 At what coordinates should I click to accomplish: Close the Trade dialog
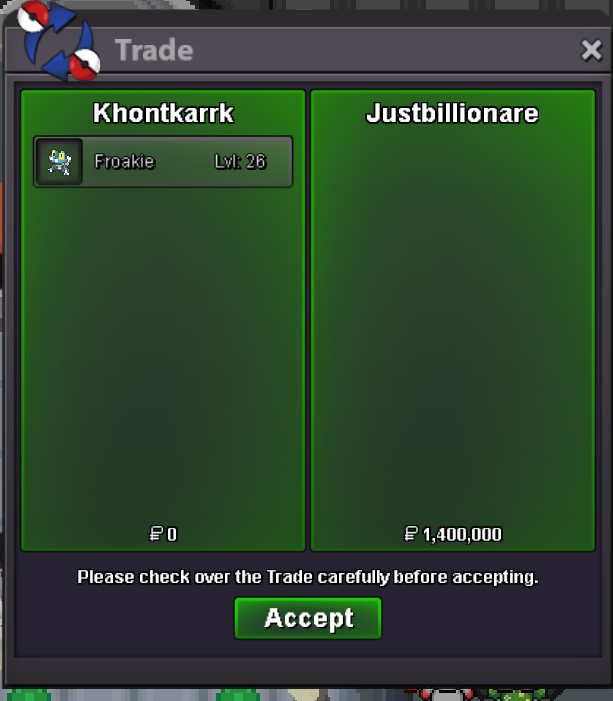coord(590,51)
